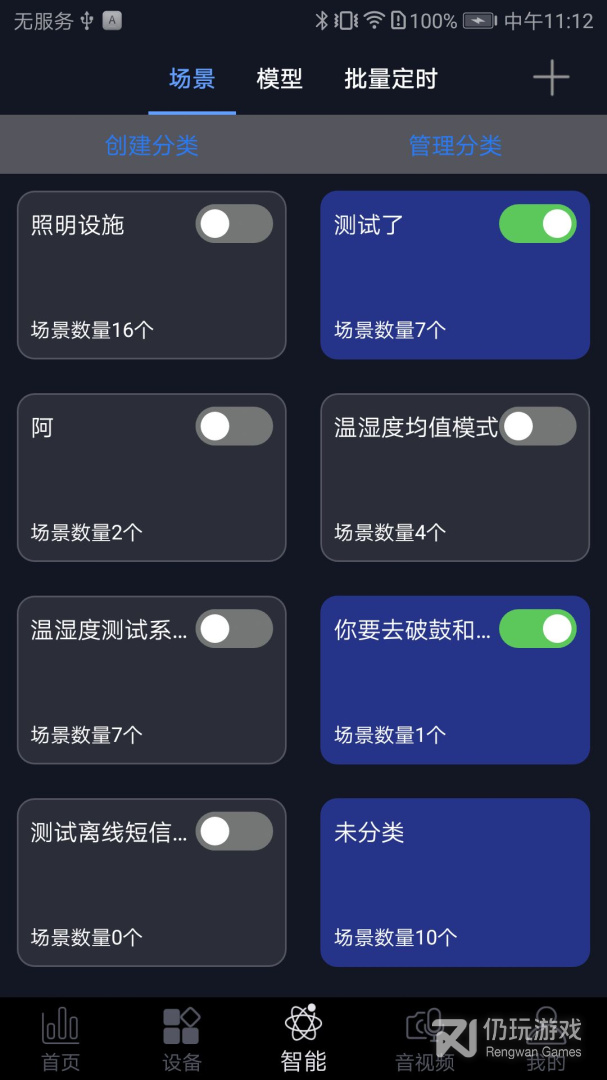Select the 场景 tab at the top
This screenshot has height=1080, width=607.
pyautogui.click(x=192, y=79)
